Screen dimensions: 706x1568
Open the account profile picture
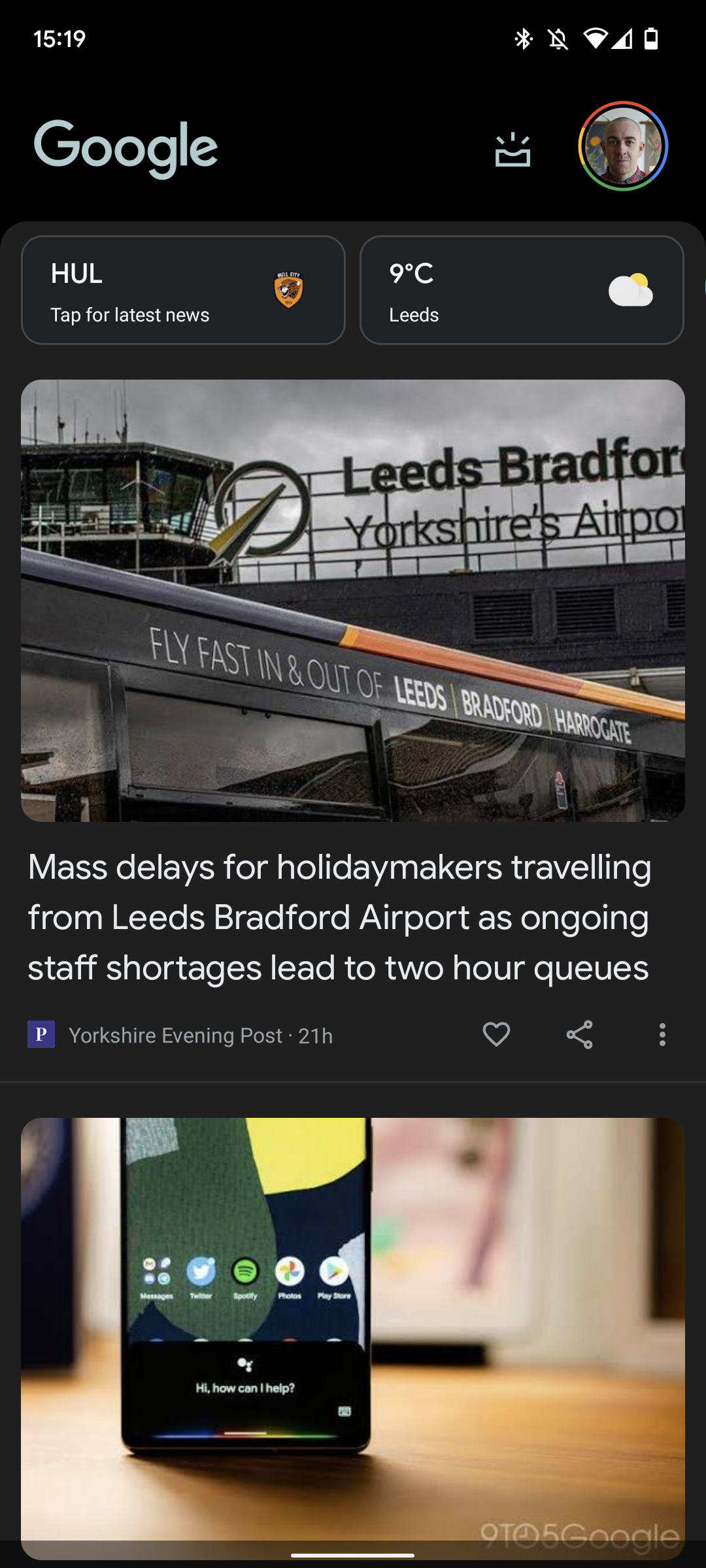(623, 146)
